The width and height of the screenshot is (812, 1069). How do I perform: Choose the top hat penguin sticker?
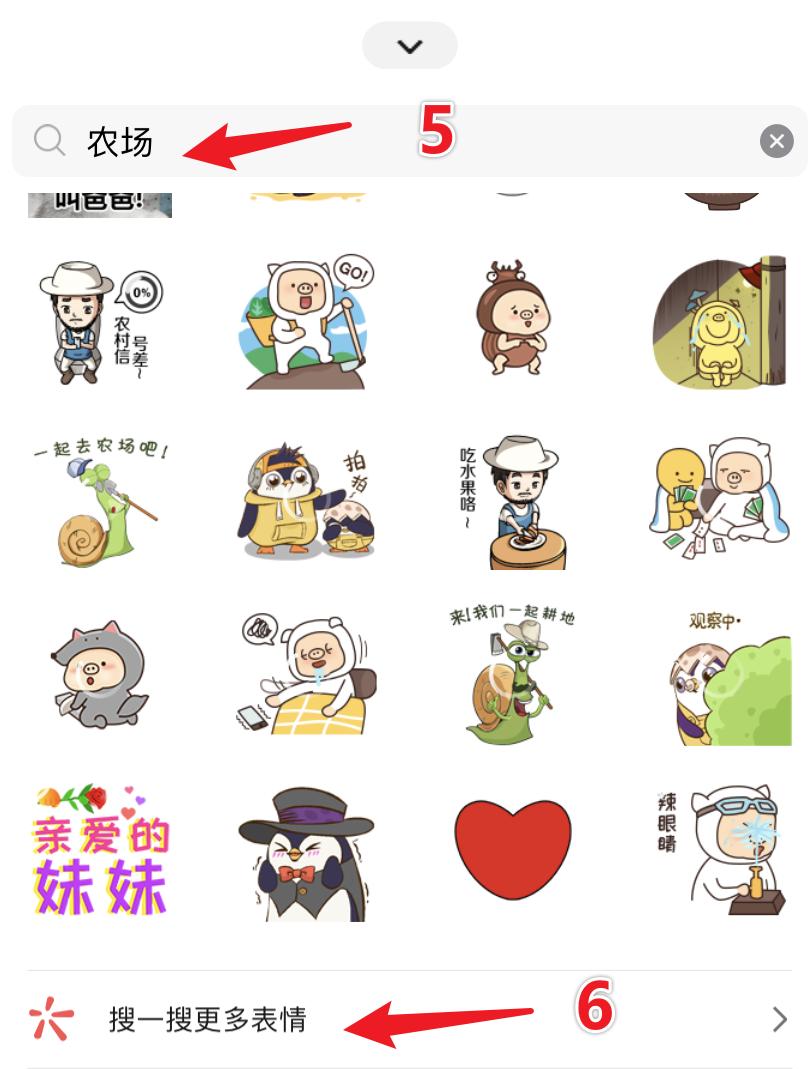[x=305, y=850]
